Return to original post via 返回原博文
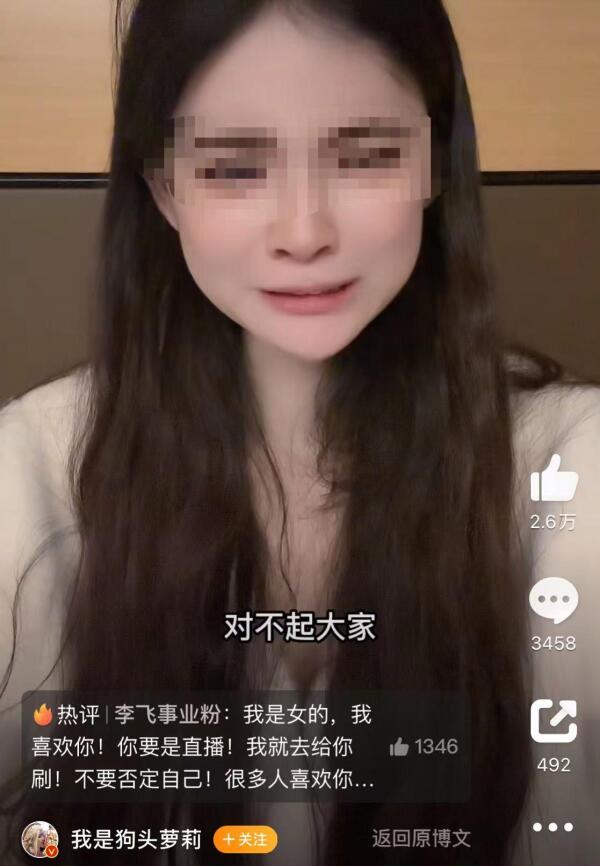Screen dimensions: 600x866 (x=421, y=838)
